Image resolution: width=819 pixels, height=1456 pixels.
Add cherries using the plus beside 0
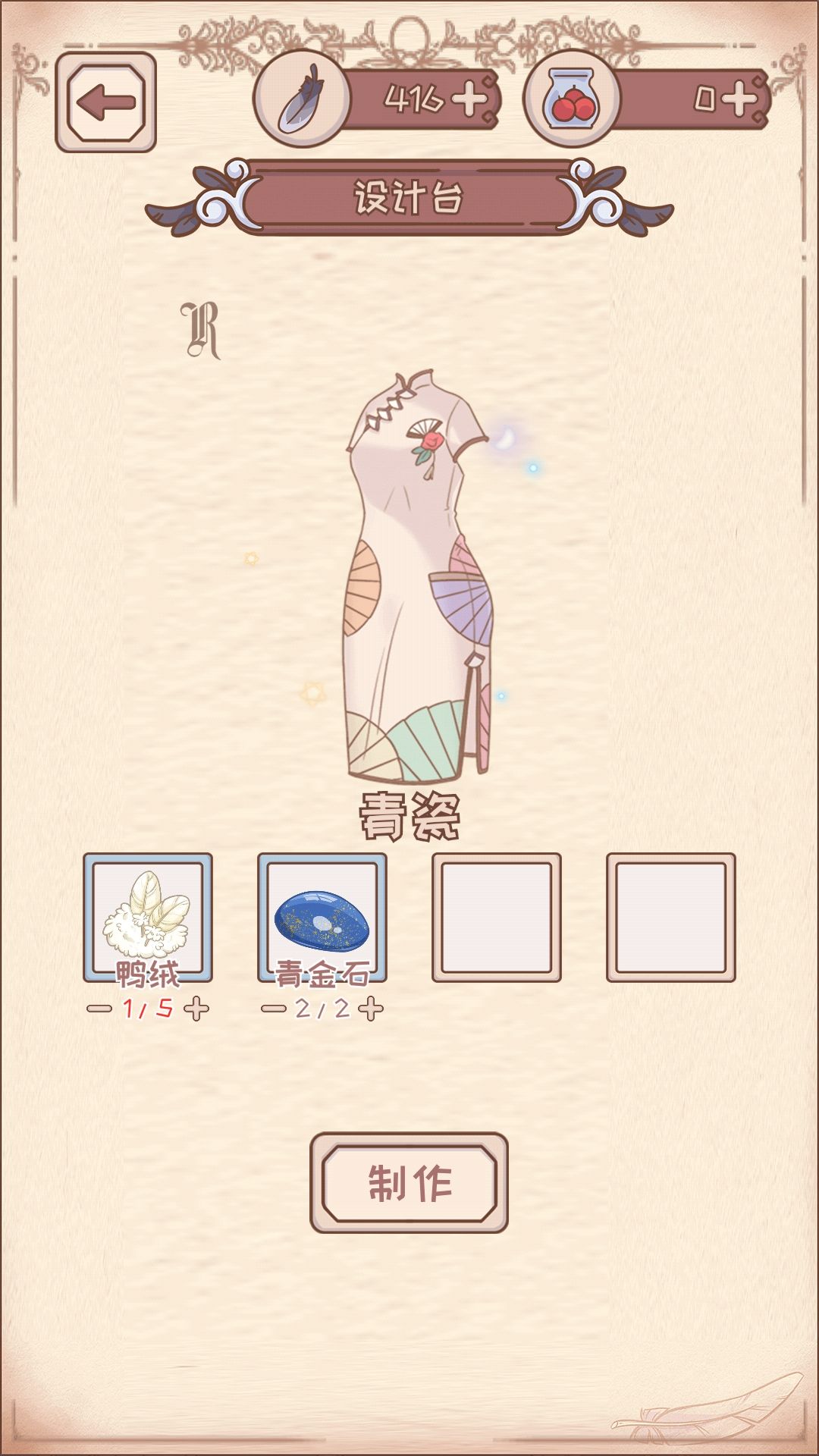[739, 99]
